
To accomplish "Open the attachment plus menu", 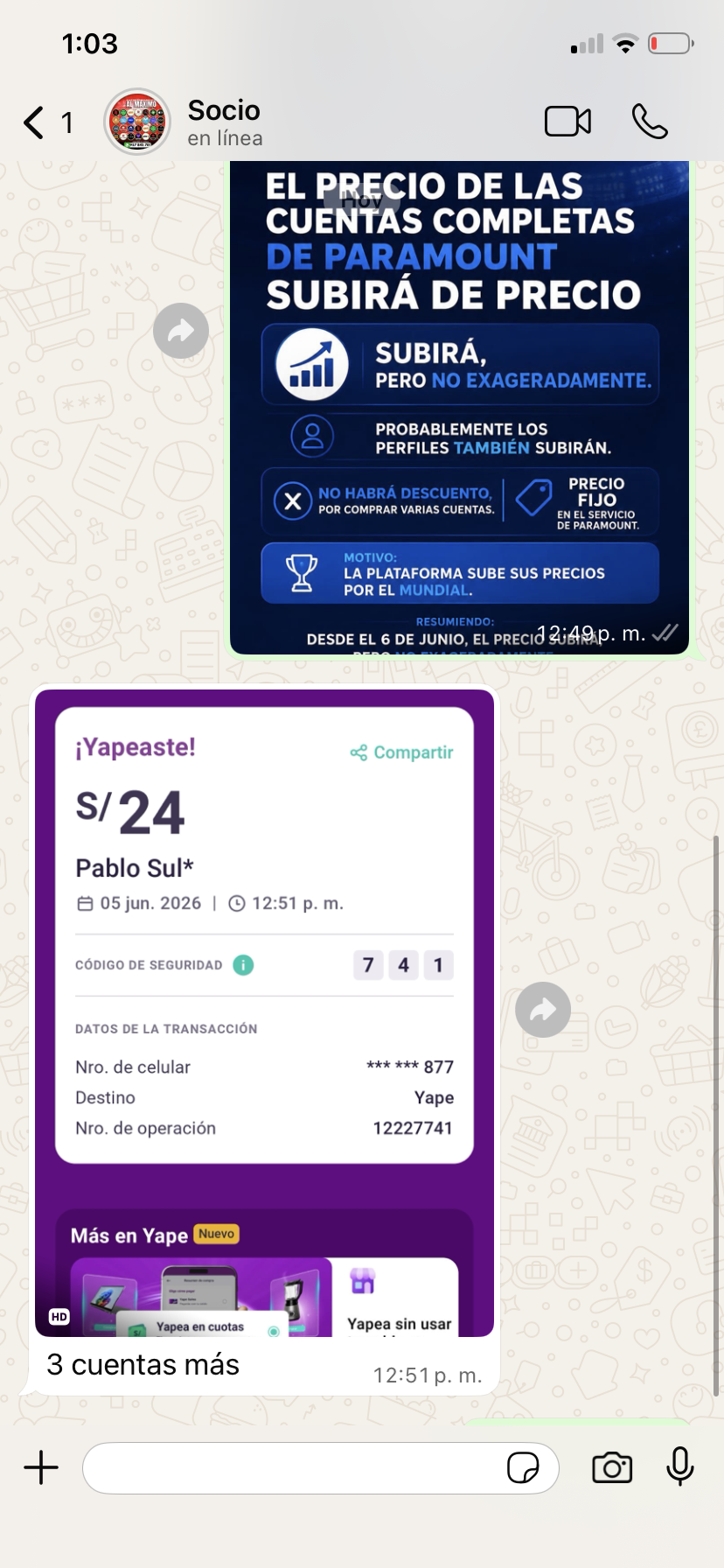I will [41, 1467].
